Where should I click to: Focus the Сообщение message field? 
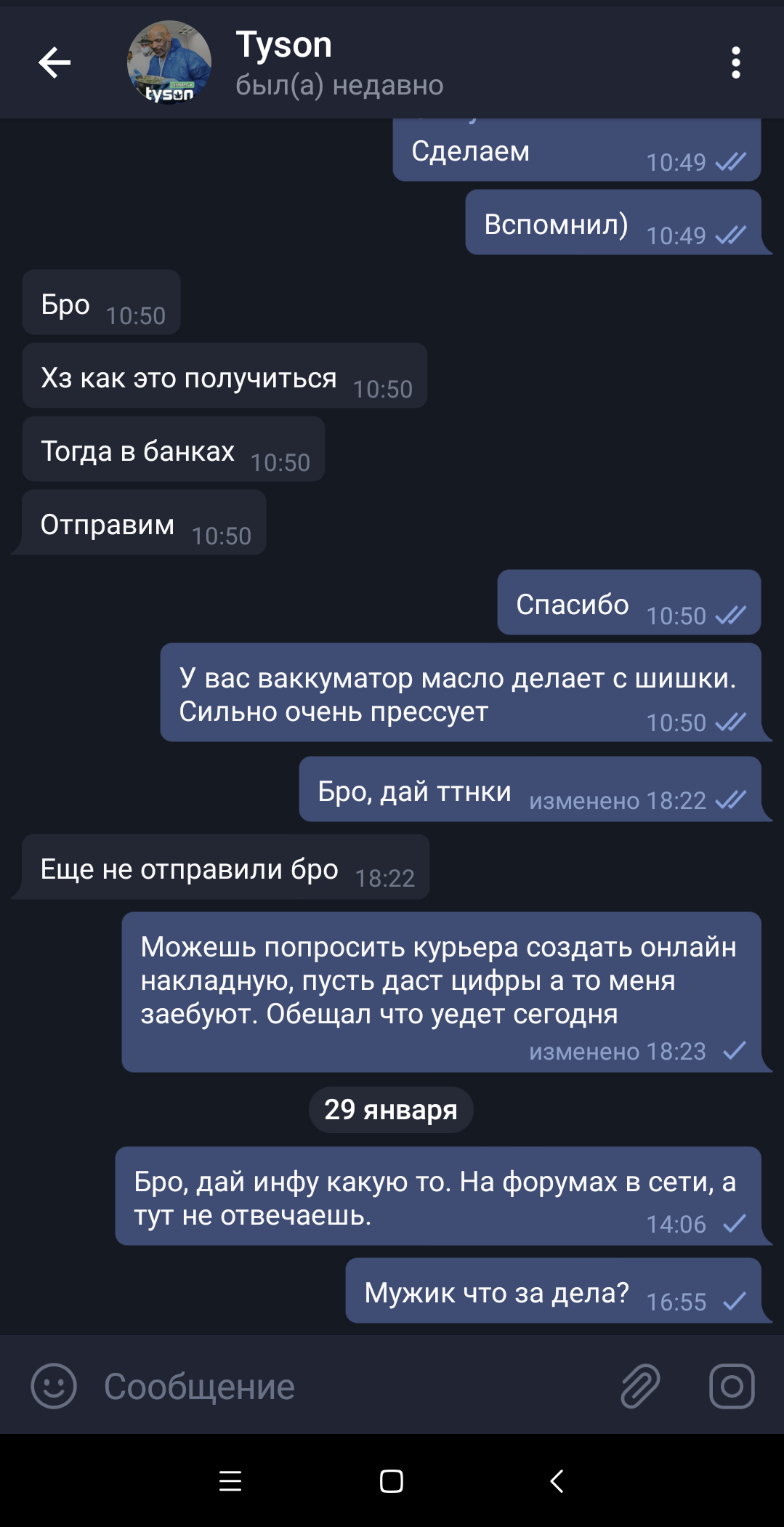[349, 1386]
